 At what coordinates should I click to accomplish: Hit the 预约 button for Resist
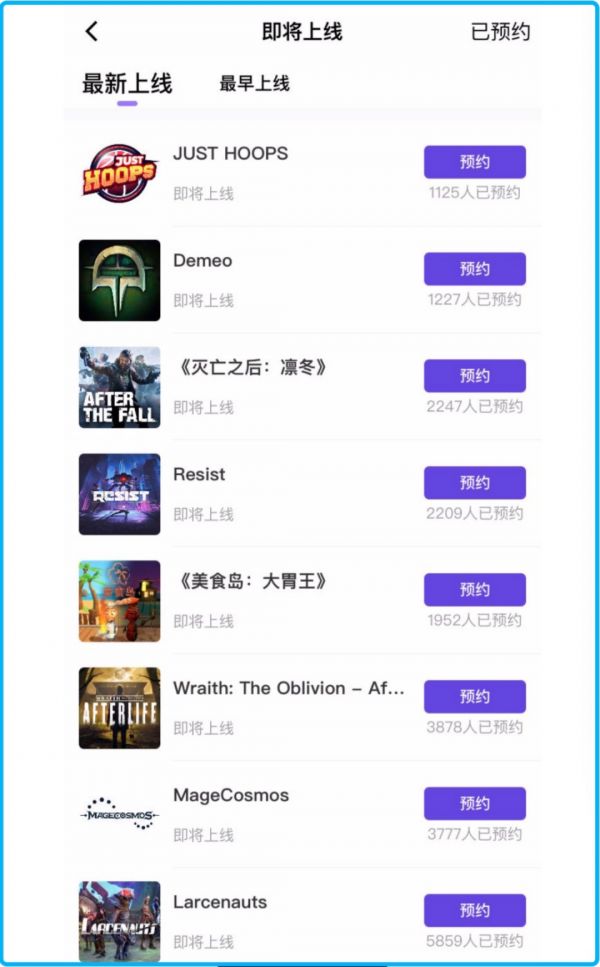coord(474,483)
